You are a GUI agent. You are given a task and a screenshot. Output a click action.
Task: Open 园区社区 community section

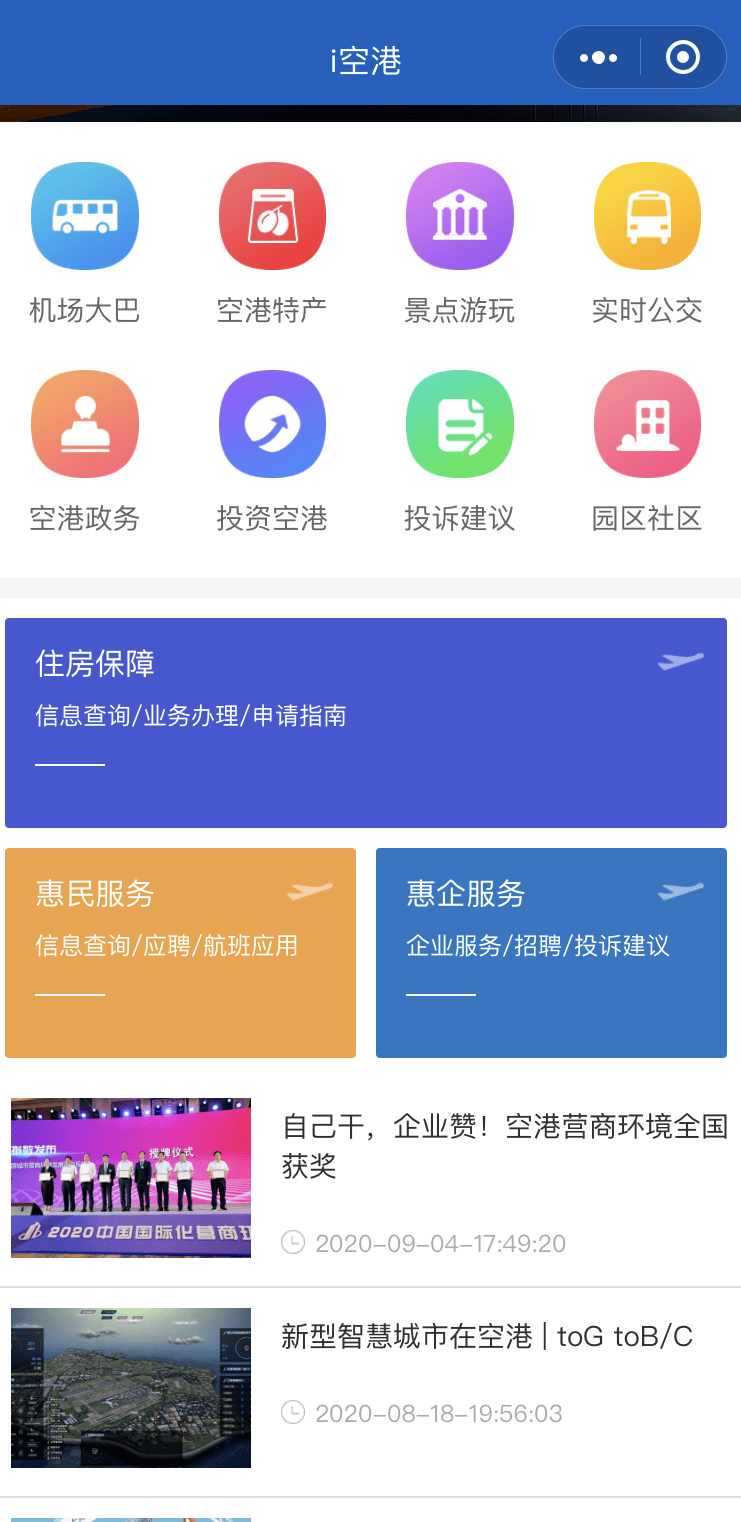tap(647, 424)
